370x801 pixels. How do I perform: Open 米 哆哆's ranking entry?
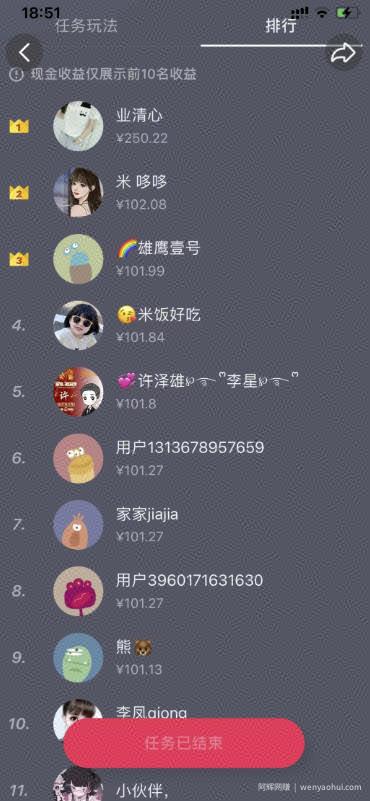185,193
